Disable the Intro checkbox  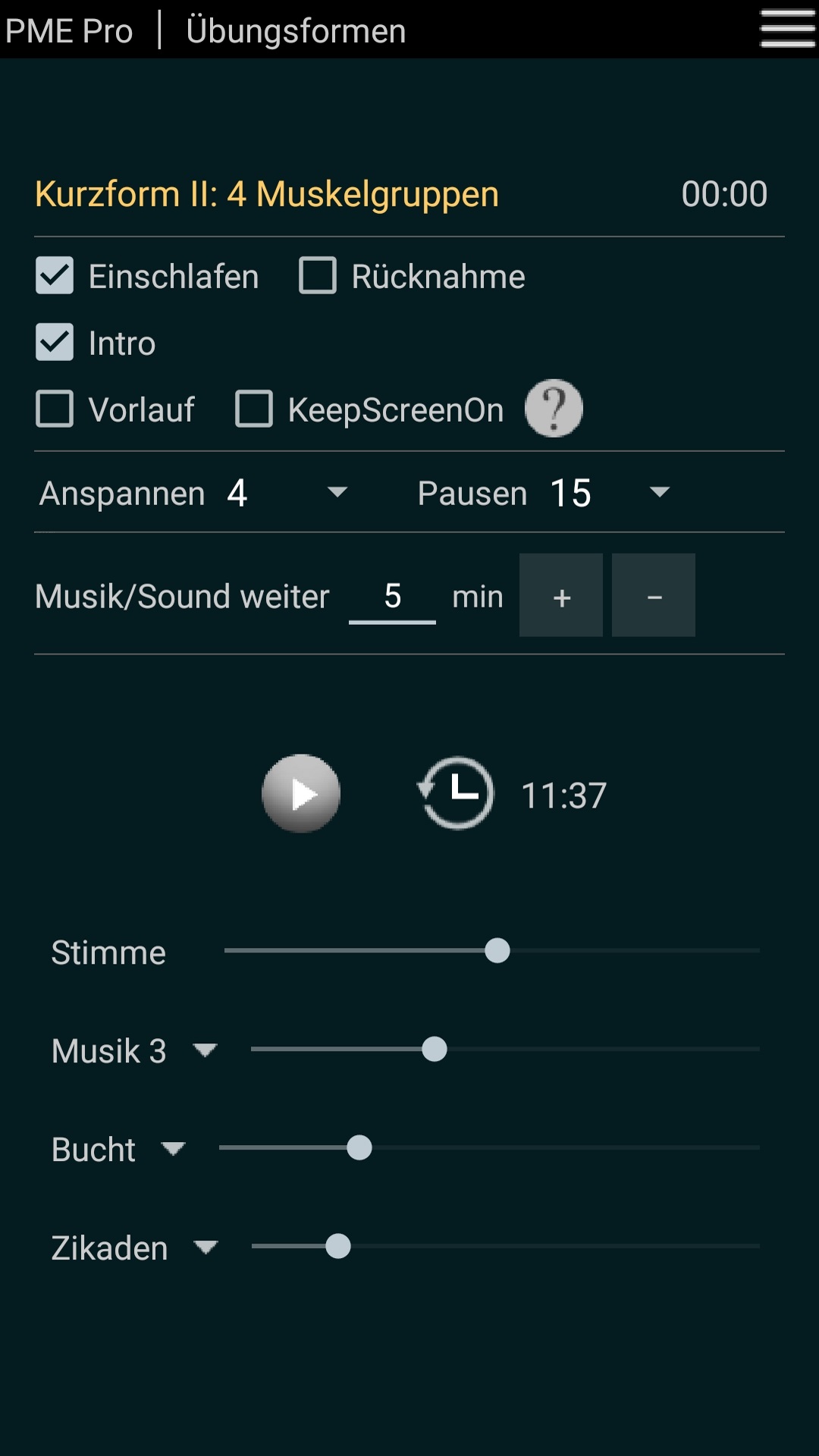pyautogui.click(x=54, y=343)
